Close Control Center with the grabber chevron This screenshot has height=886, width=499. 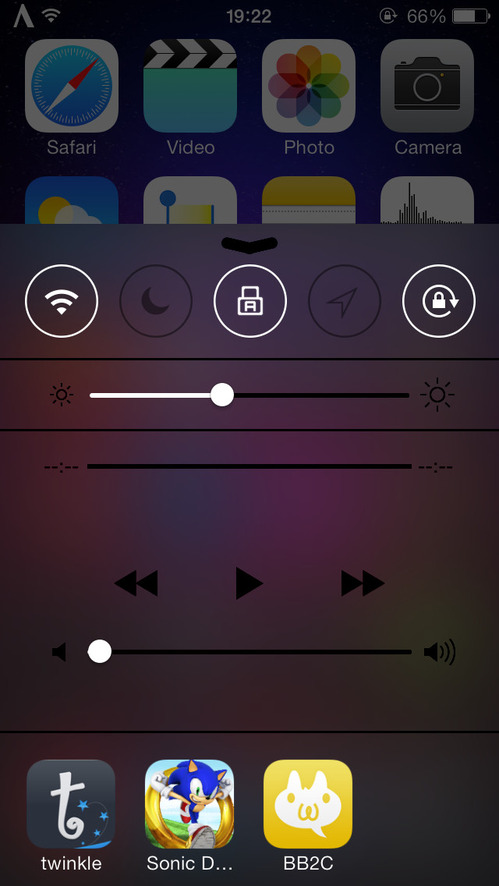(249, 244)
